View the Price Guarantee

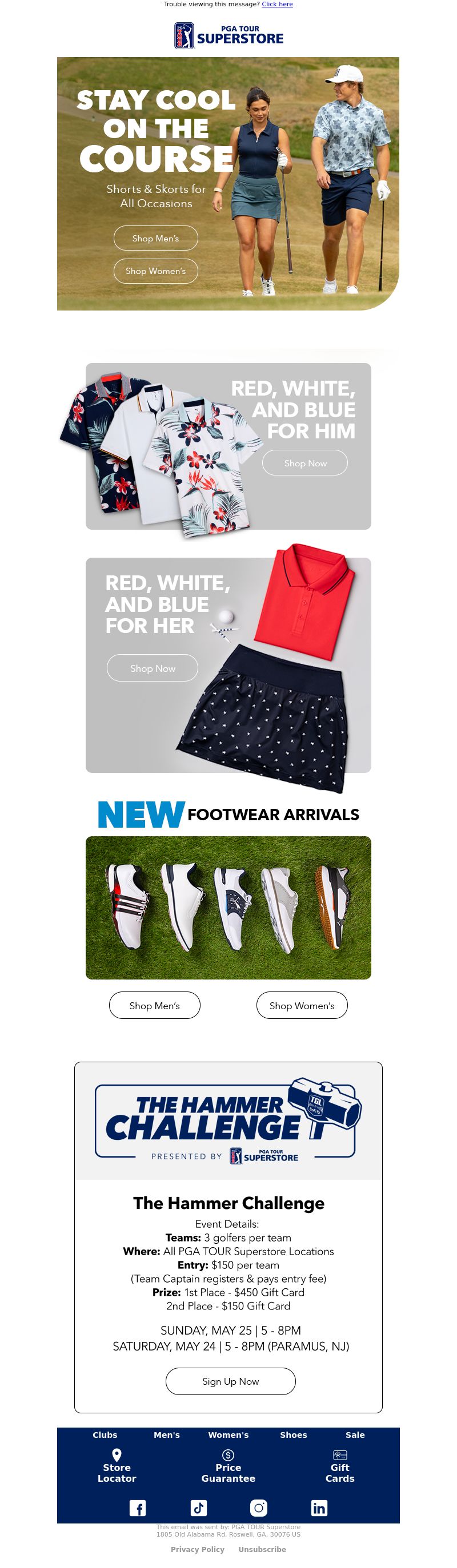tap(228, 1467)
